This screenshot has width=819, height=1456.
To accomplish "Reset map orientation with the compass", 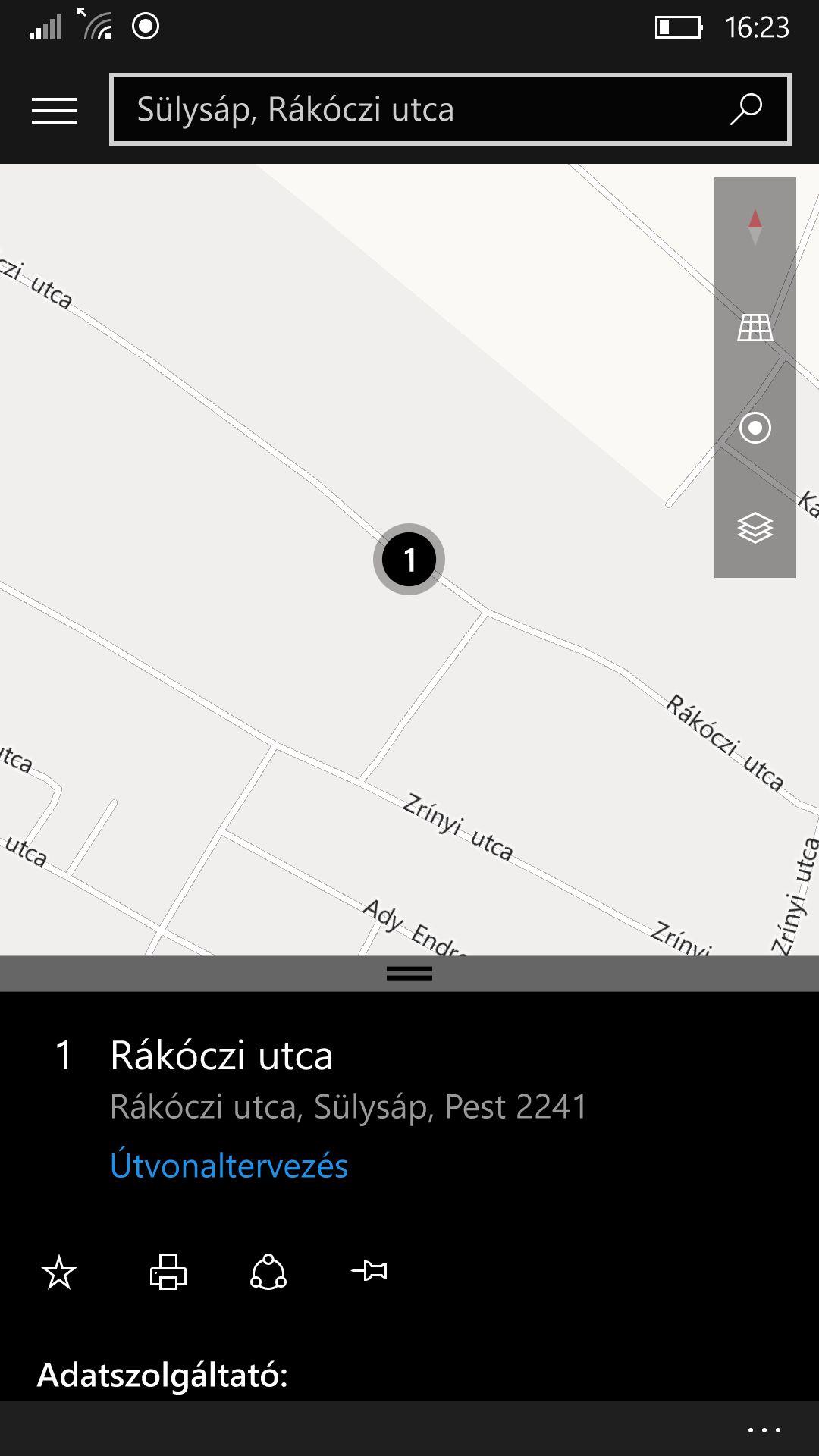I will point(755,227).
